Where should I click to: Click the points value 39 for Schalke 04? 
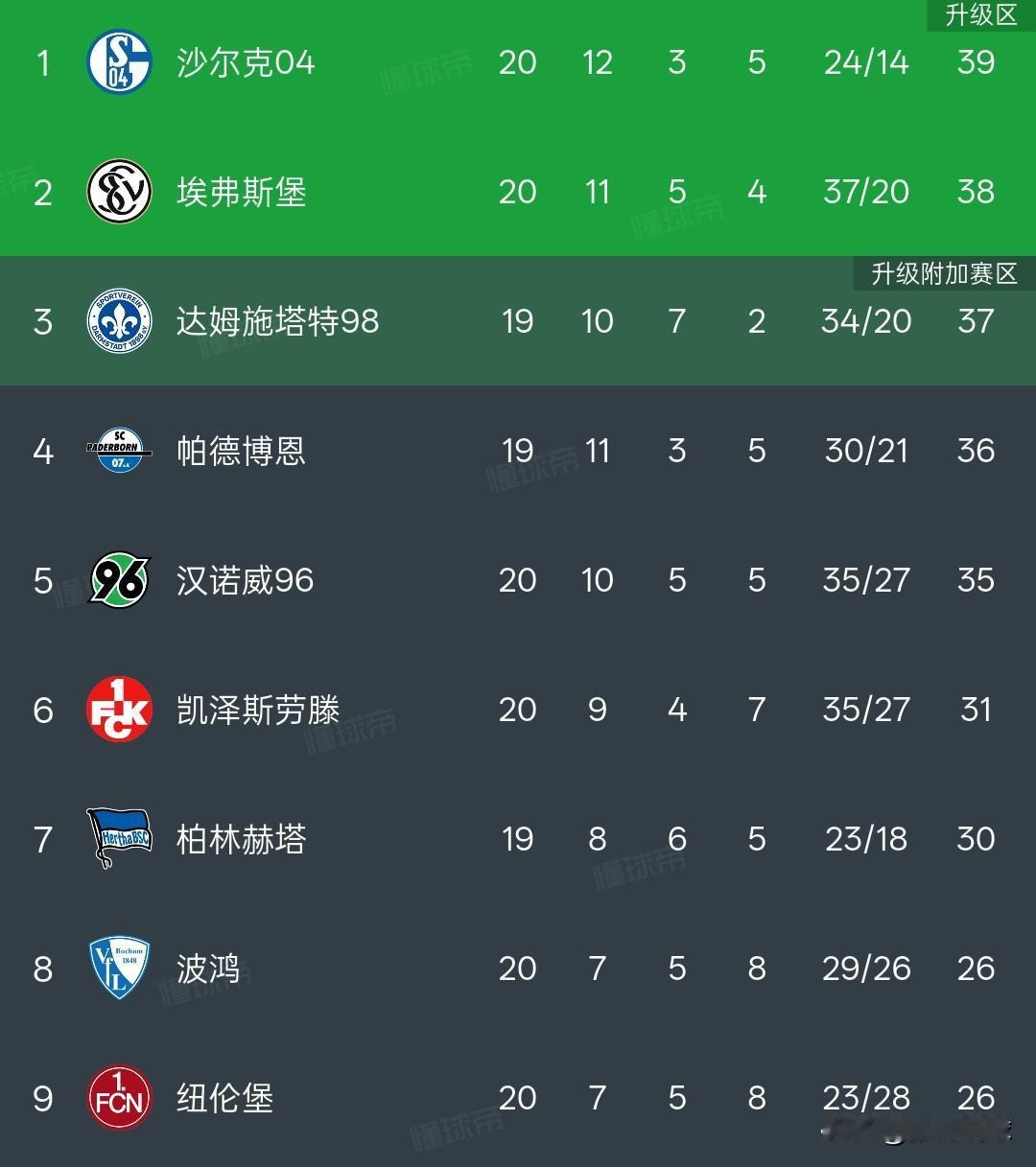point(977,61)
